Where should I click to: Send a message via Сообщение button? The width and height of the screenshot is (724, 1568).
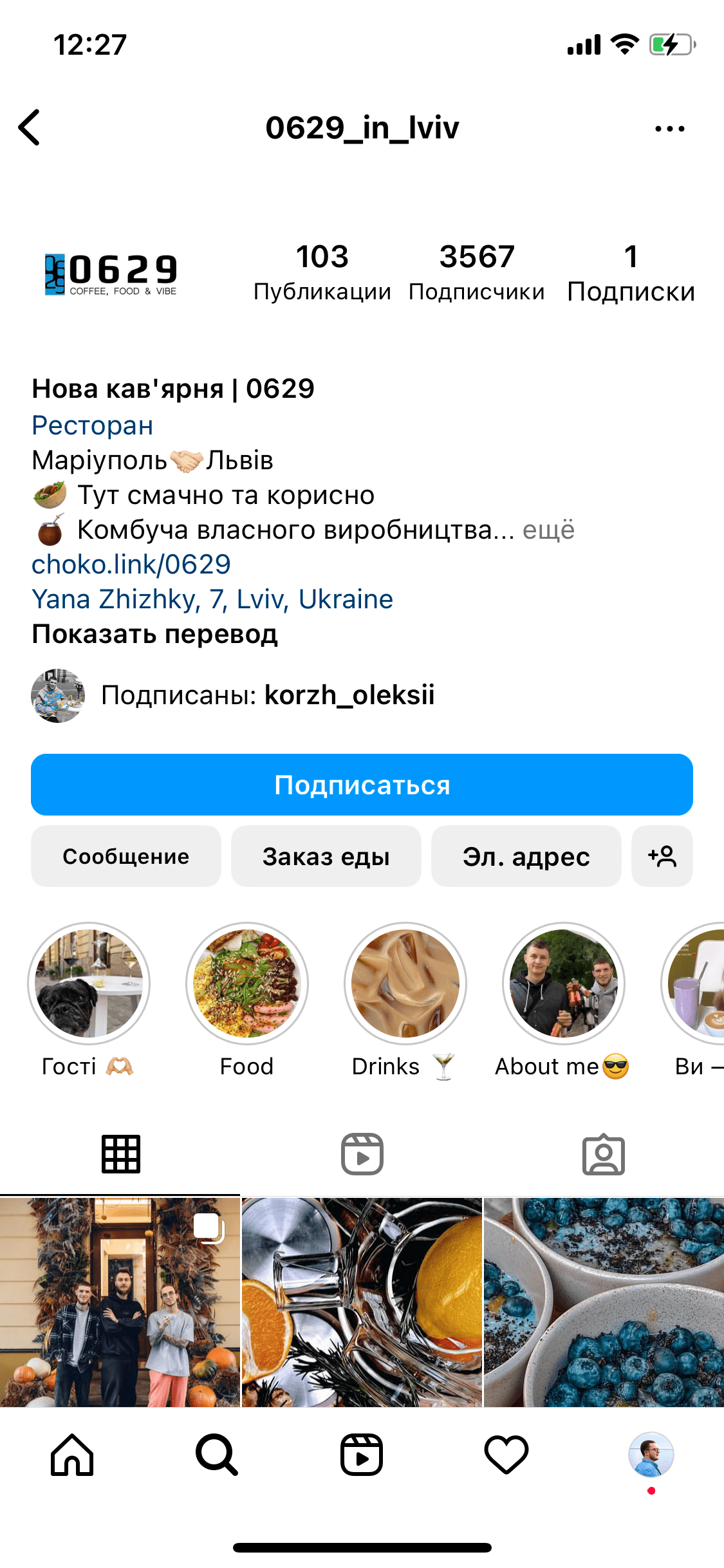click(126, 856)
